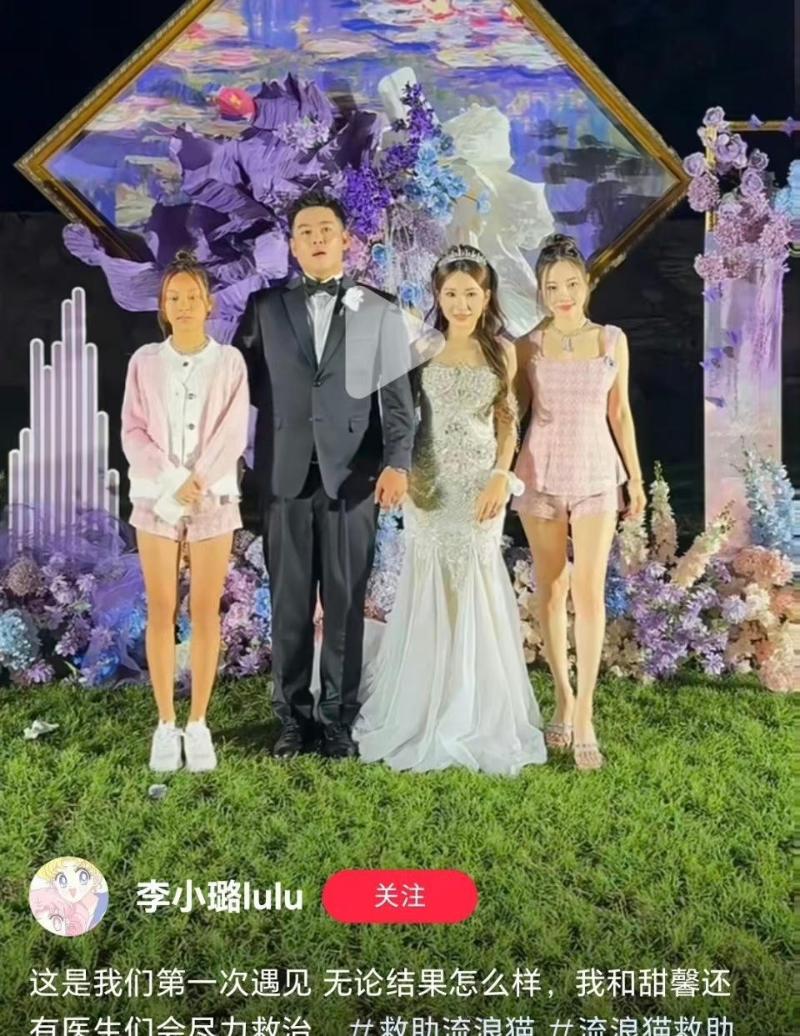Tap the red 关注 follow button
Viewport: 800px width, 1036px height.
pyautogui.click(x=399, y=896)
